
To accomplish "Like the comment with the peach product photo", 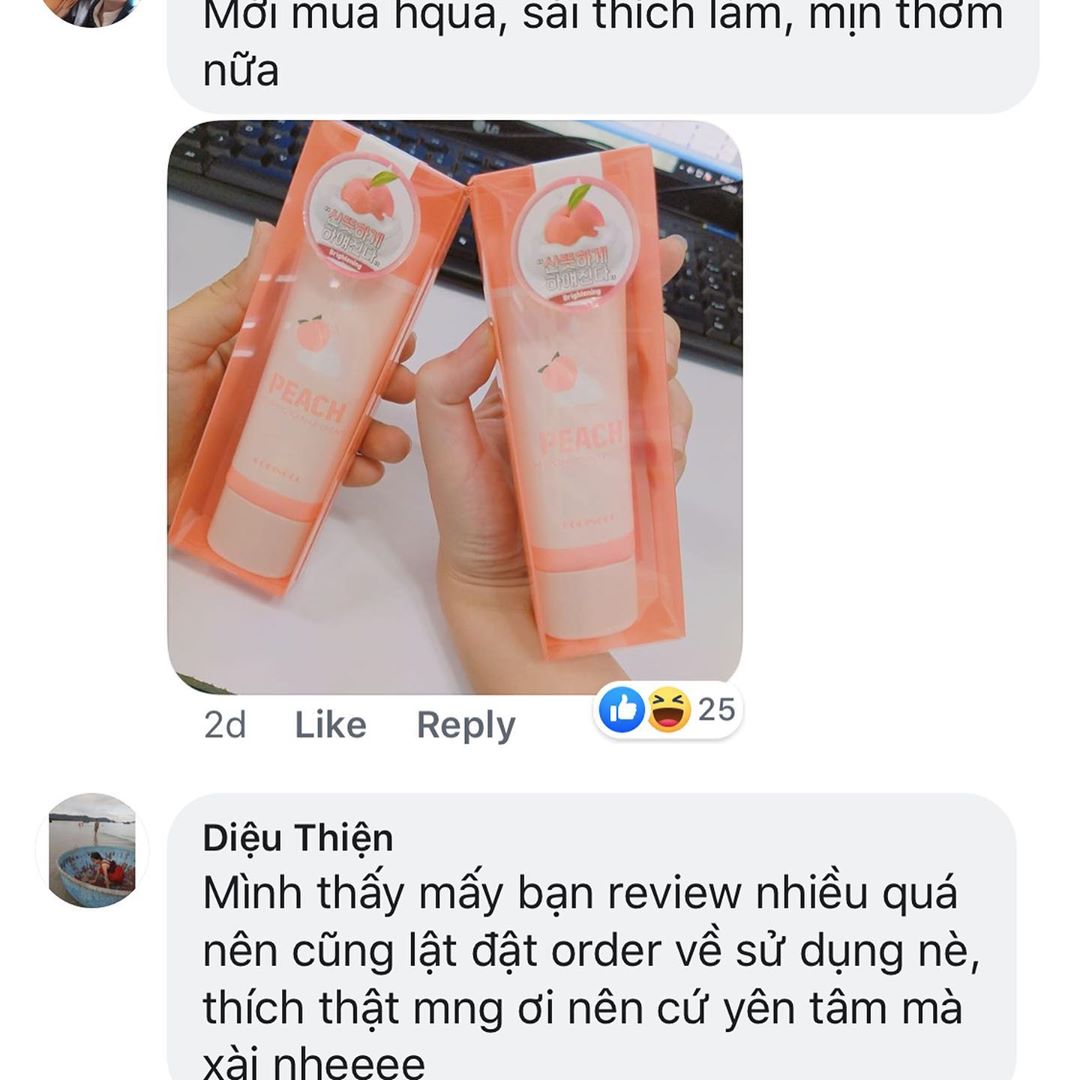I will coord(330,725).
